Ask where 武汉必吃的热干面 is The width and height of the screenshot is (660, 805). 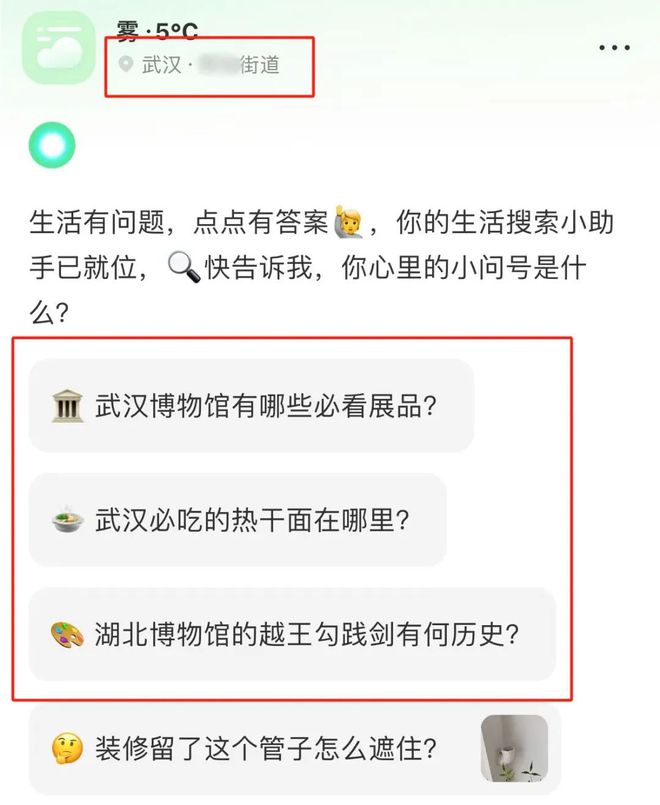coord(237,520)
